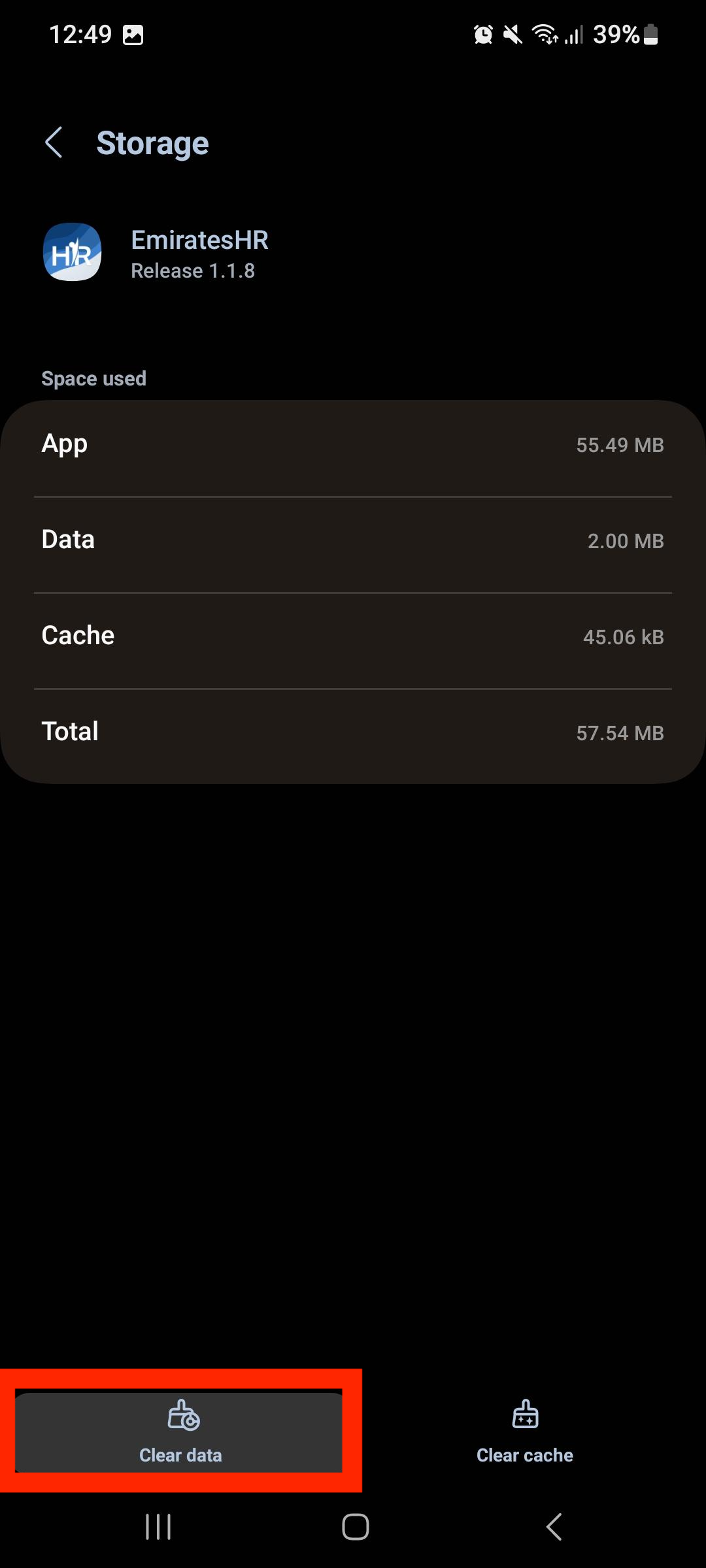The height and width of the screenshot is (1568, 706).
Task: Clear data for EmiratesHR
Action: coord(180,1431)
